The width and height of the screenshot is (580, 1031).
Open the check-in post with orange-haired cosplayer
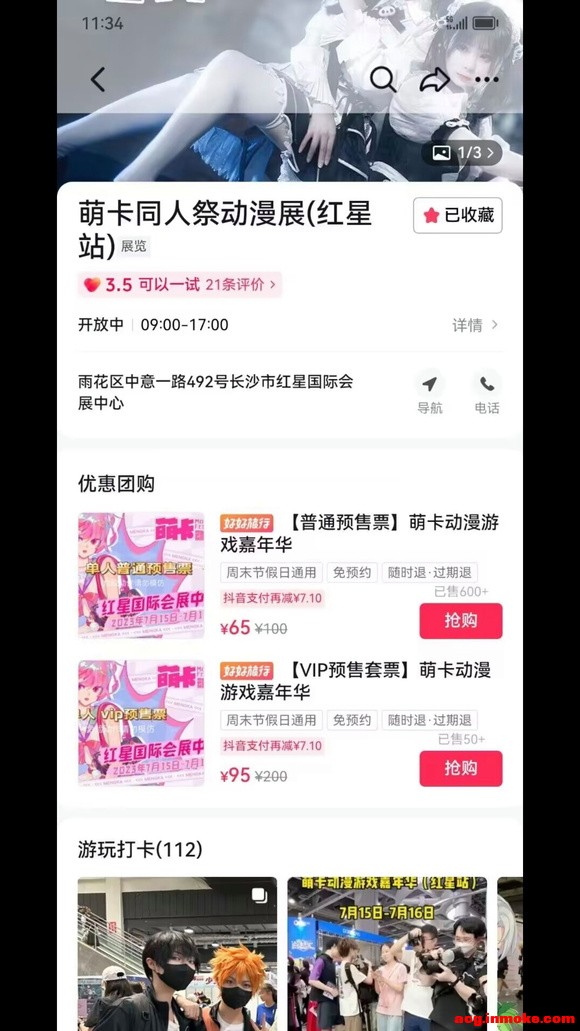pyautogui.click(x=178, y=953)
